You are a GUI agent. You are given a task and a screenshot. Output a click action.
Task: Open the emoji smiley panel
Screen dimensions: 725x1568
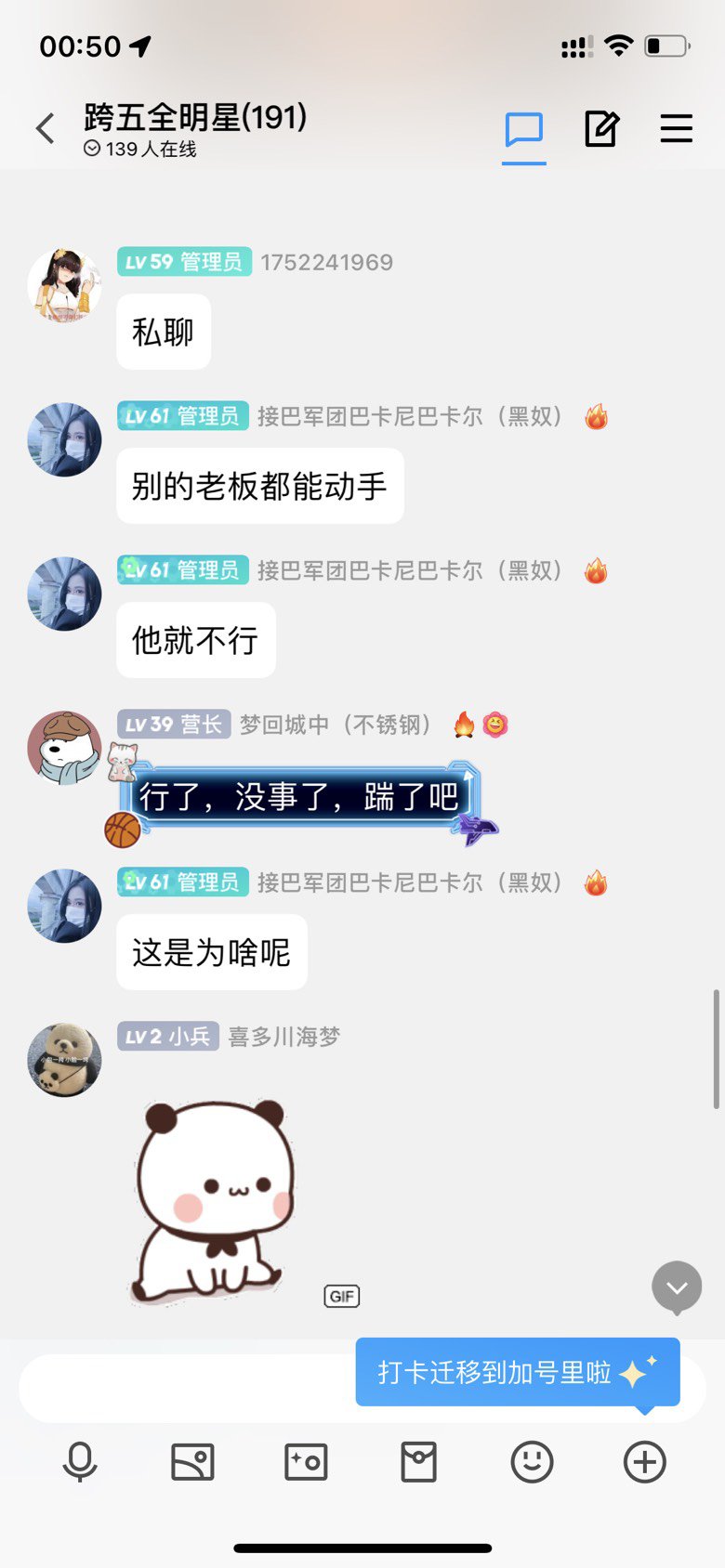click(532, 1462)
